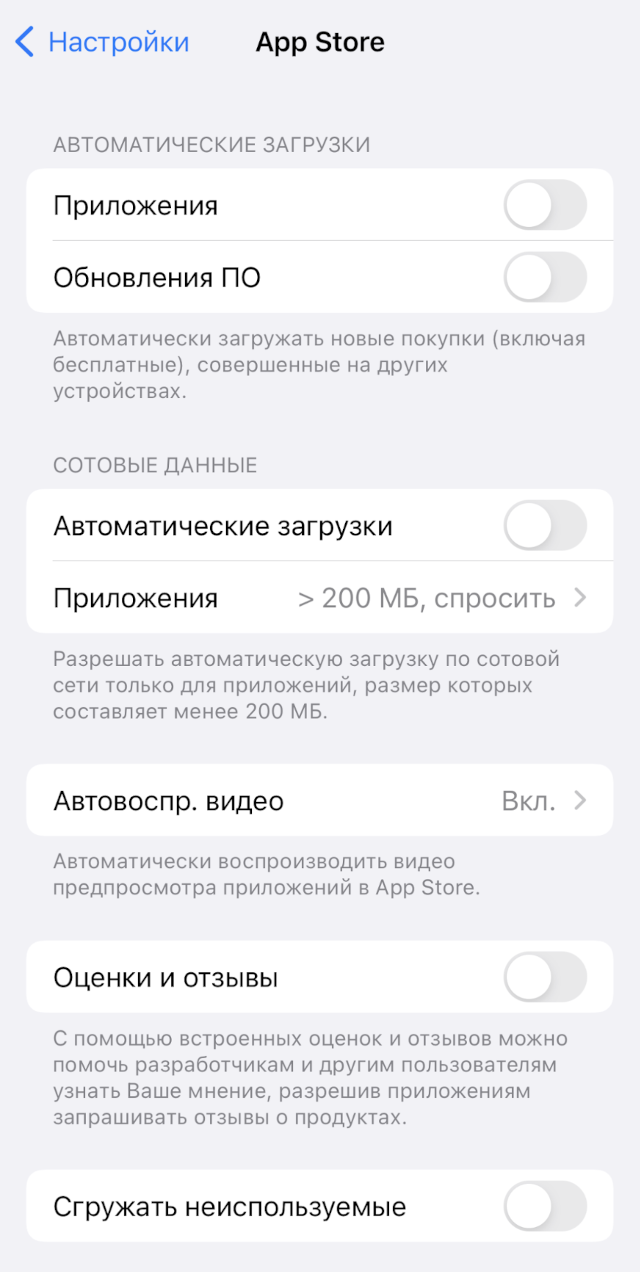Open Автовоспр. видео settings
This screenshot has width=640, height=1272.
(320, 800)
